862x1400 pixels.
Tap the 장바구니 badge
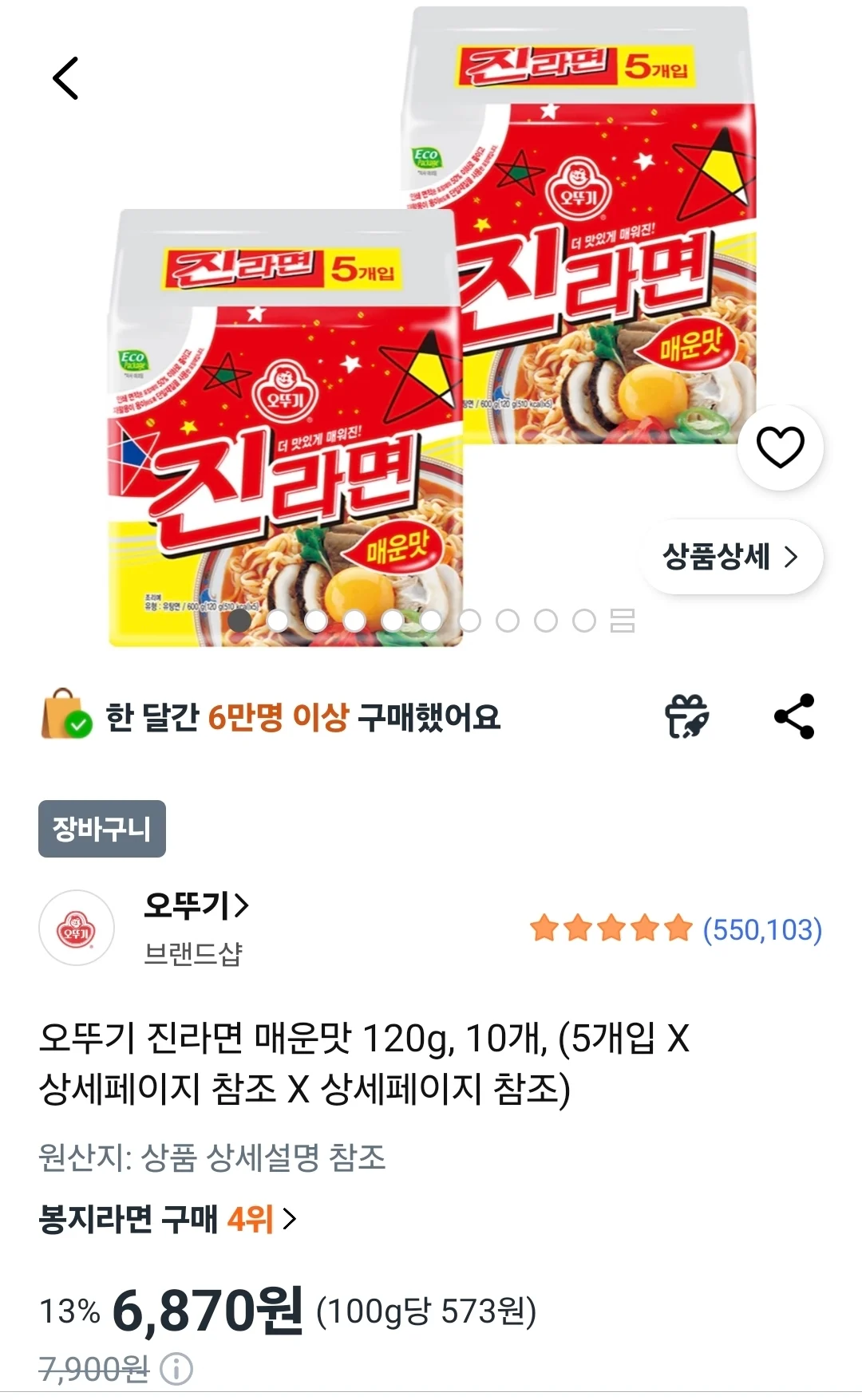pyautogui.click(x=102, y=829)
